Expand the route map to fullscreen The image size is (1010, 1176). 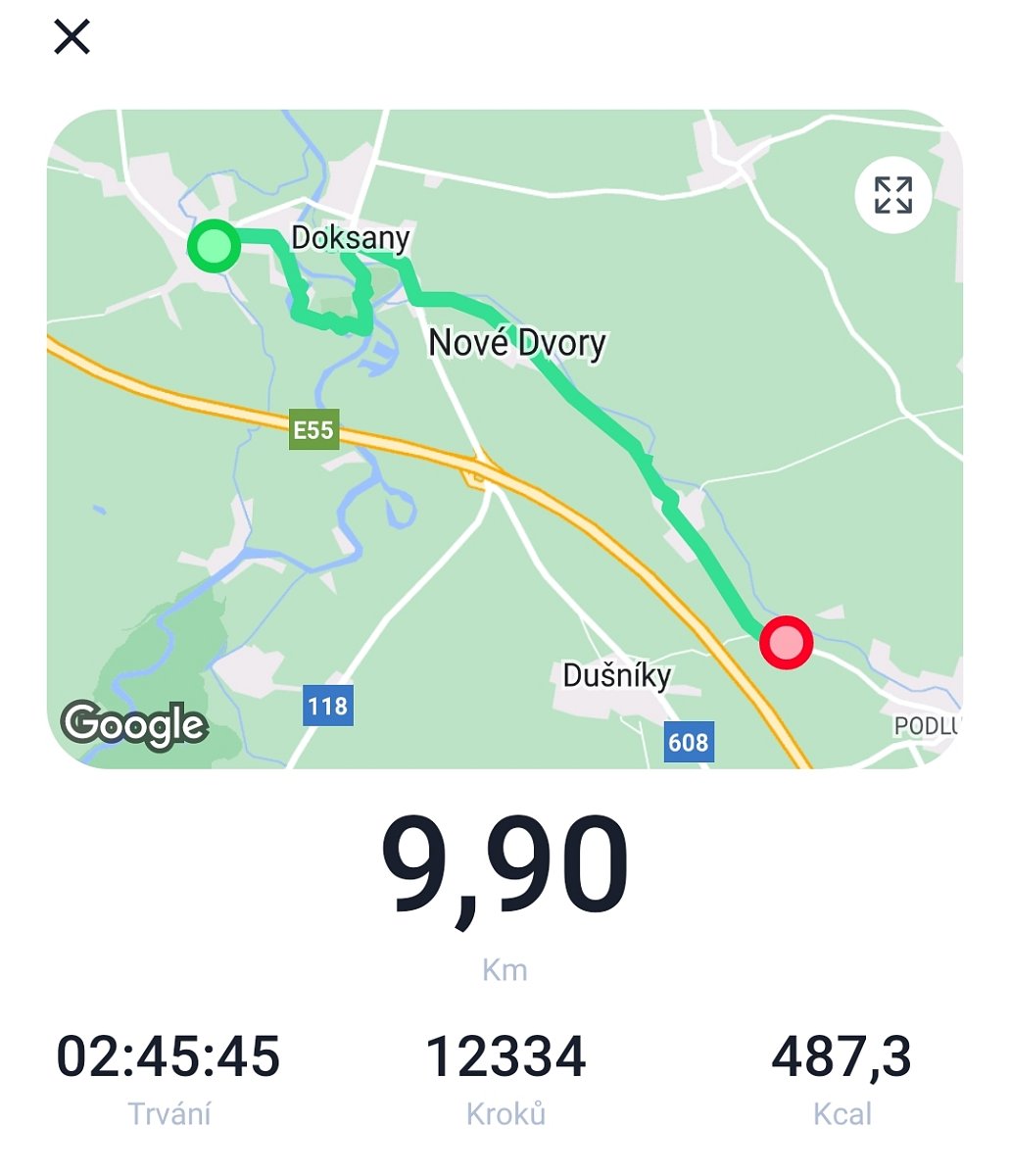[x=892, y=195]
